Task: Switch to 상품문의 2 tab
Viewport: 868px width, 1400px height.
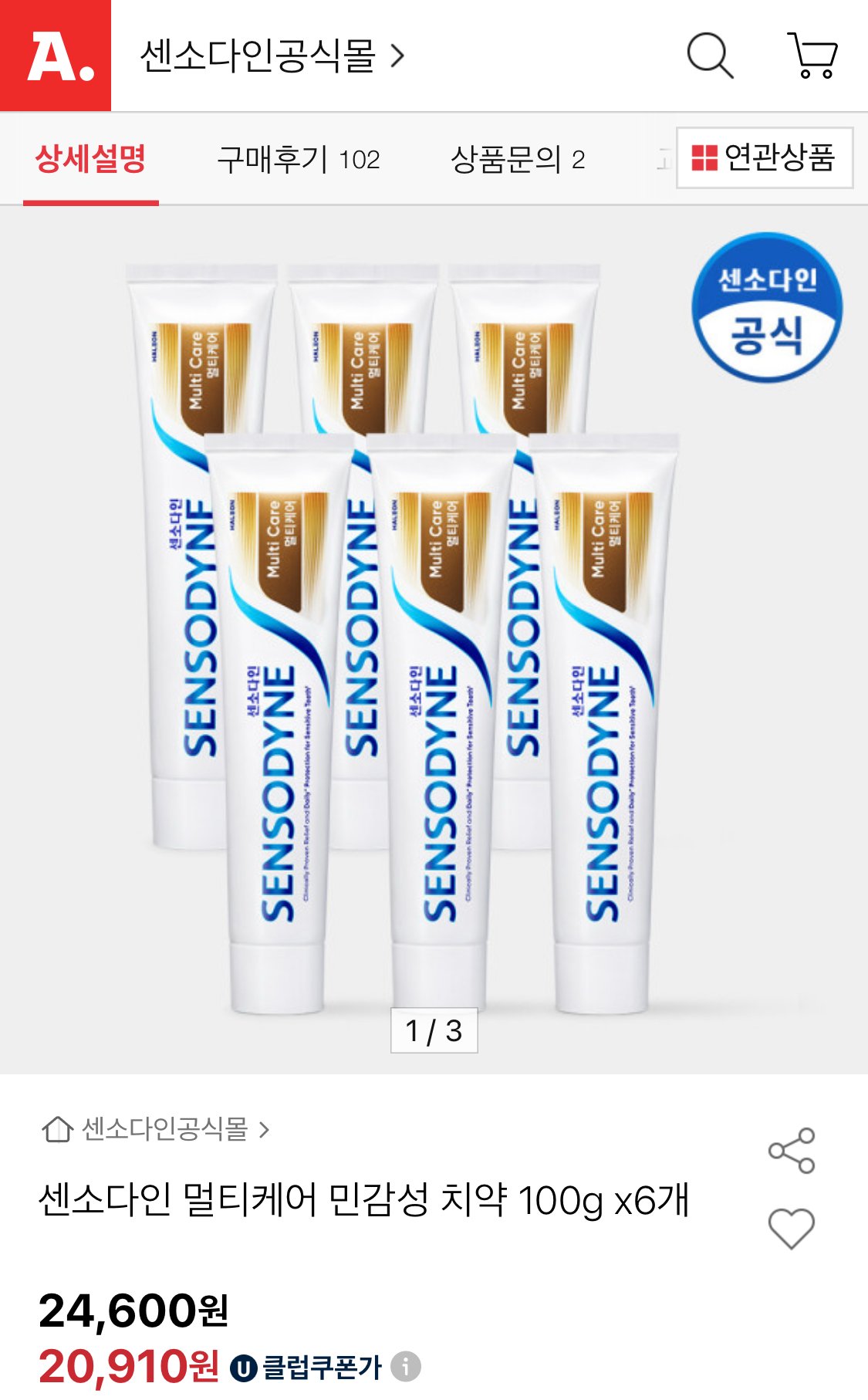Action: click(x=517, y=160)
